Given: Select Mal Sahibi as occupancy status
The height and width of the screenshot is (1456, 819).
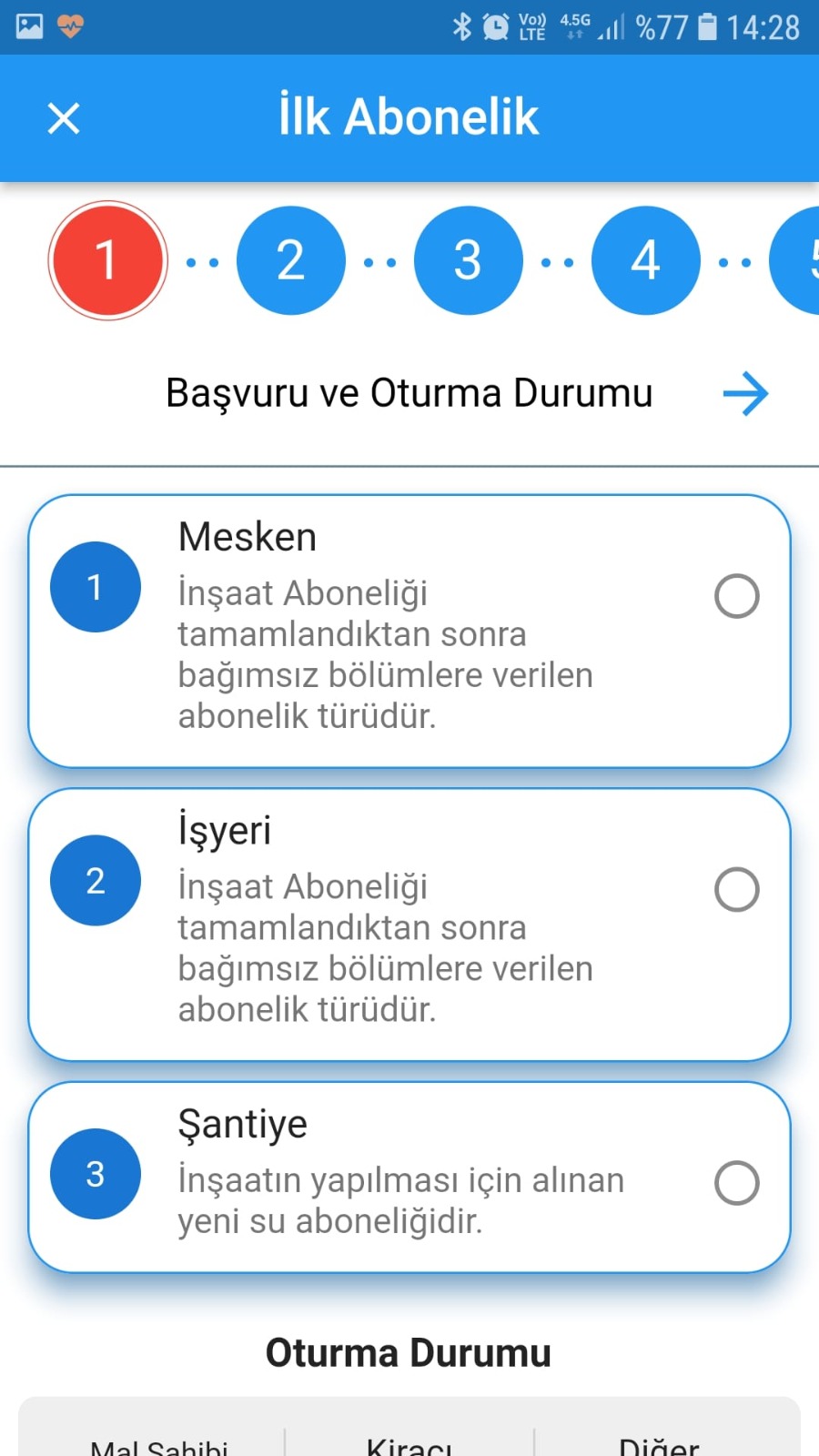Looking at the screenshot, I should (x=158, y=1444).
